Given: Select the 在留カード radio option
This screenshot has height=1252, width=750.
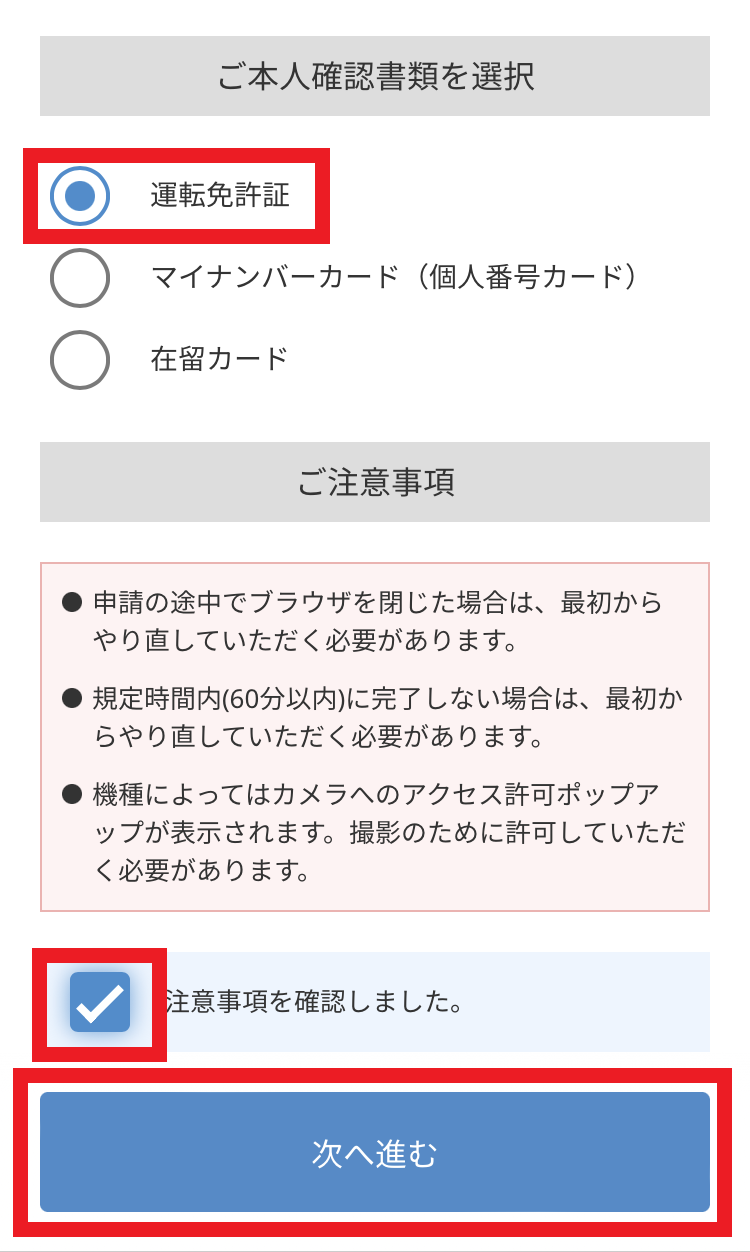Looking at the screenshot, I should 80,359.
